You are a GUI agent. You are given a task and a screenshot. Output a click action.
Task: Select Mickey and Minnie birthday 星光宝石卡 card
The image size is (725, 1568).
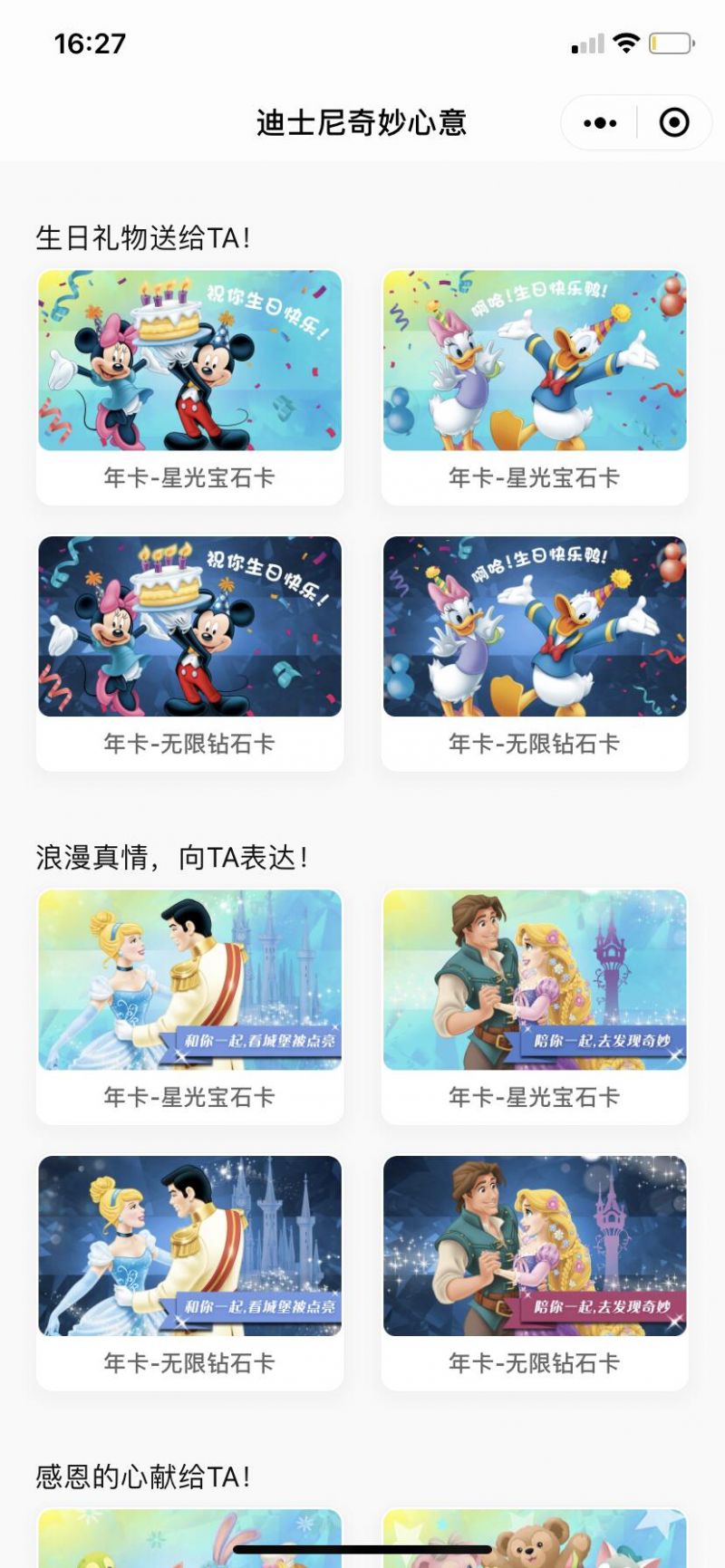189,387
